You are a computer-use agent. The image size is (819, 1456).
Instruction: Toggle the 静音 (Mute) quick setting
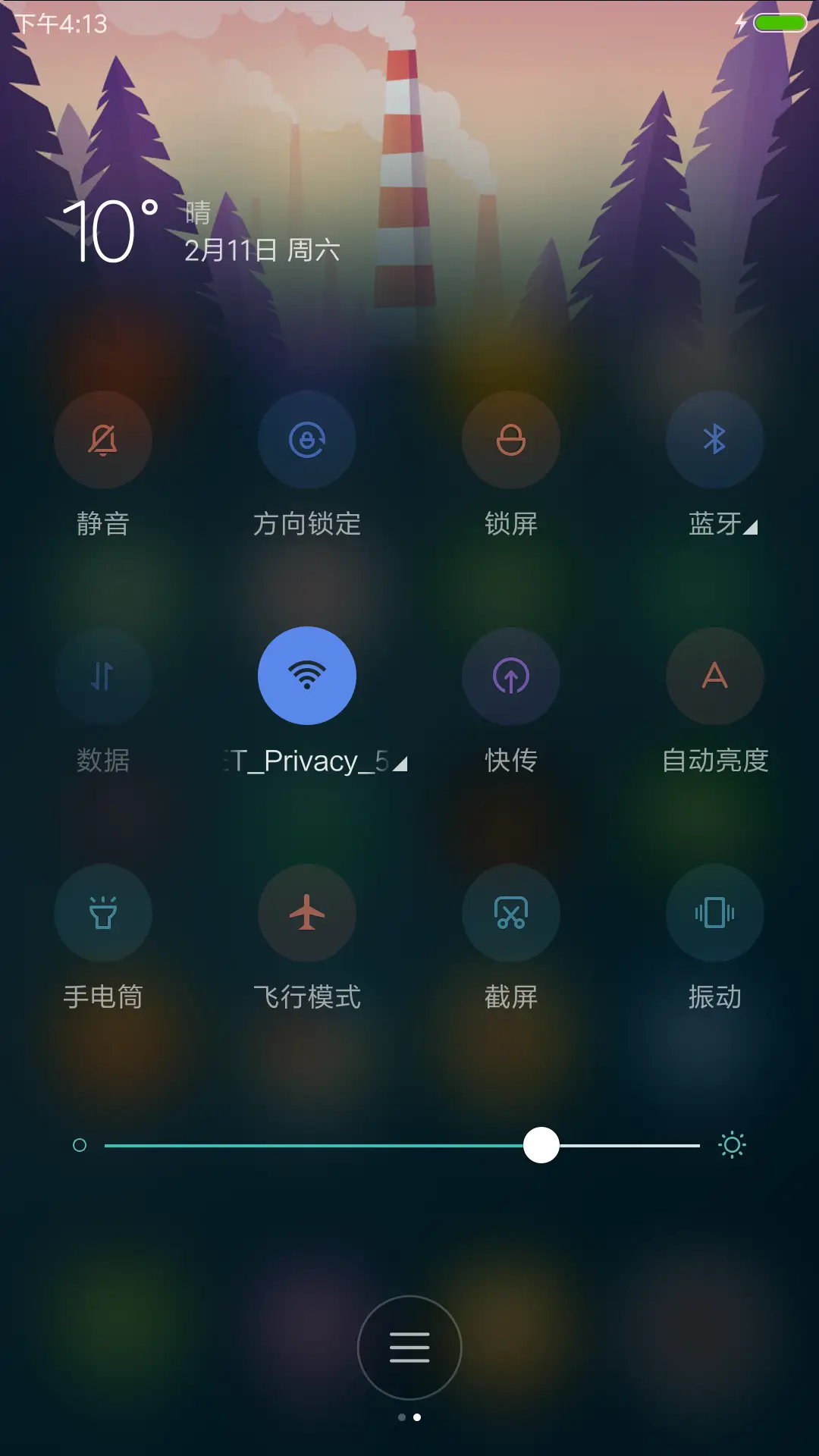(103, 440)
